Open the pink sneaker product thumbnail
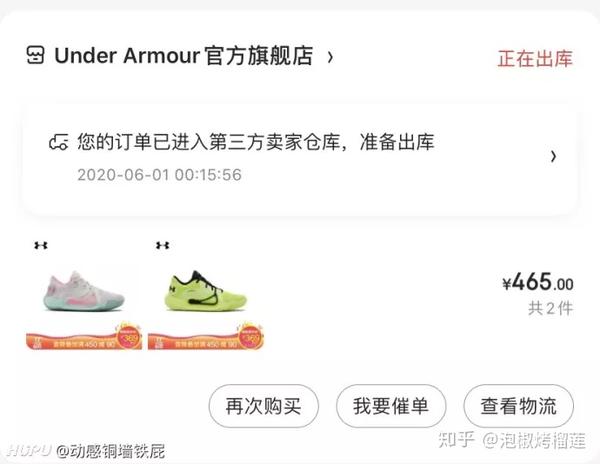Image resolution: width=600 pixels, height=464 pixels. tap(84, 294)
